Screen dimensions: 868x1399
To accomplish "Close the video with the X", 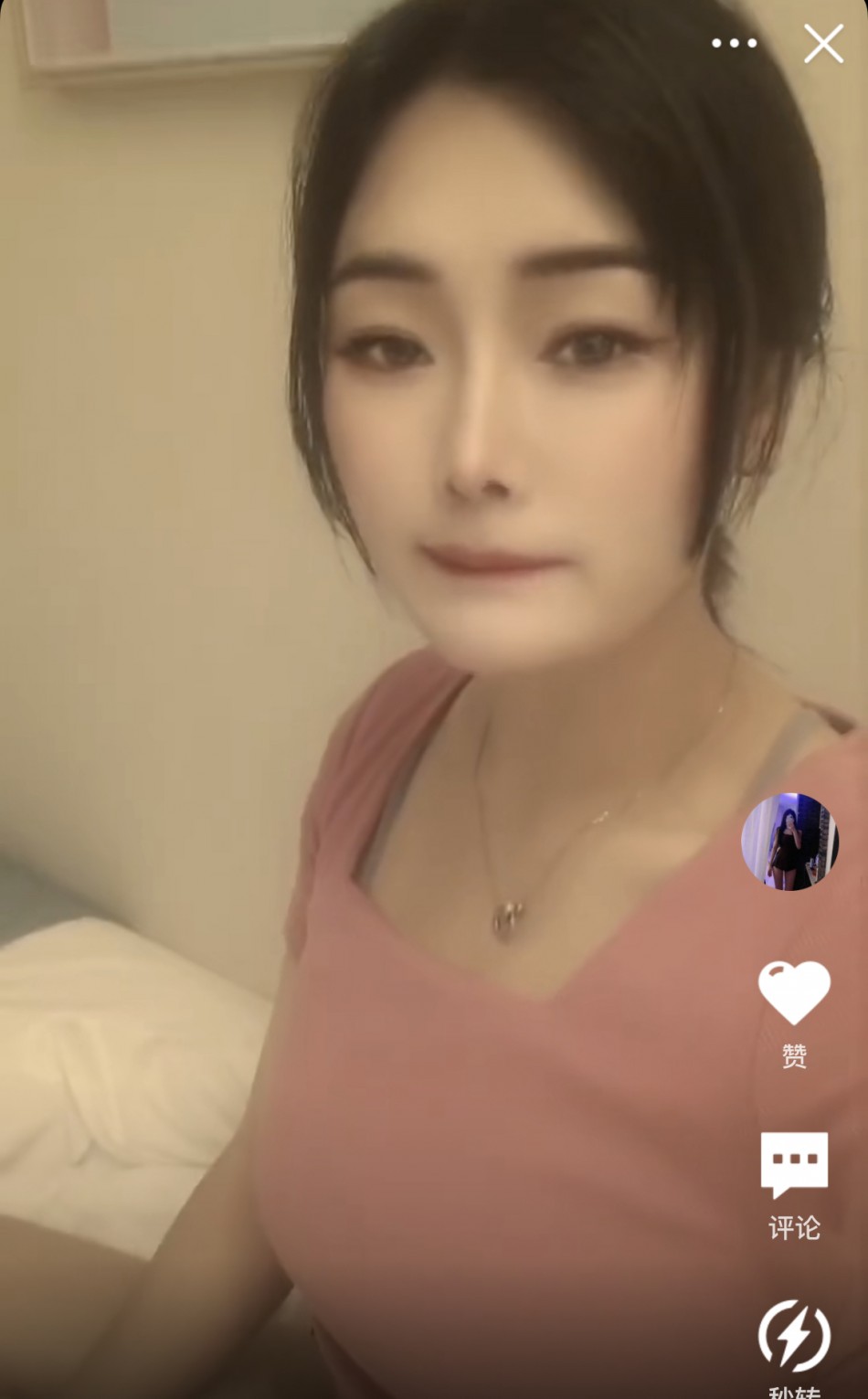I will 823,44.
